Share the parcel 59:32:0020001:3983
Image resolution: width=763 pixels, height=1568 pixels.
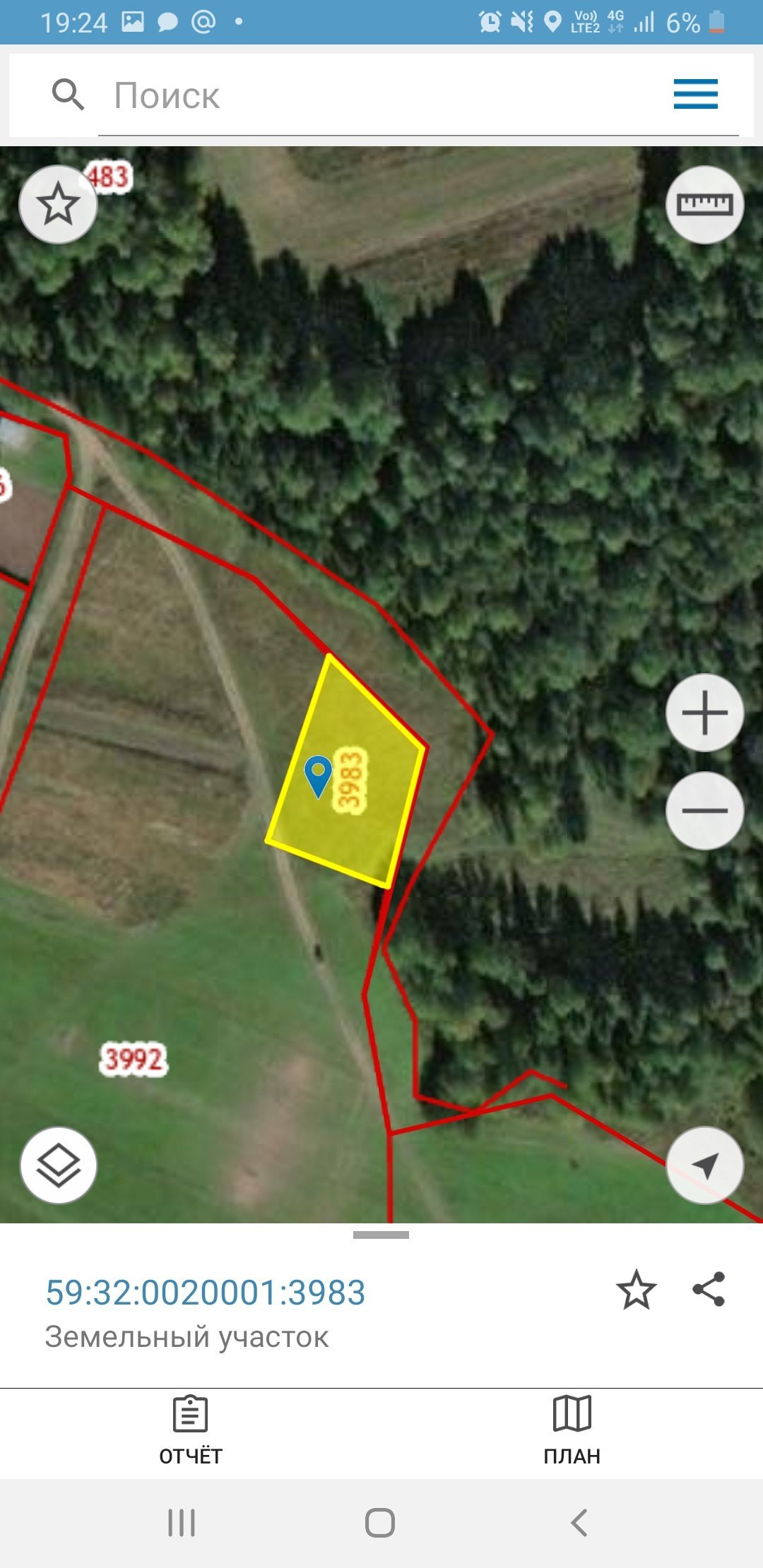pyautogui.click(x=709, y=1290)
